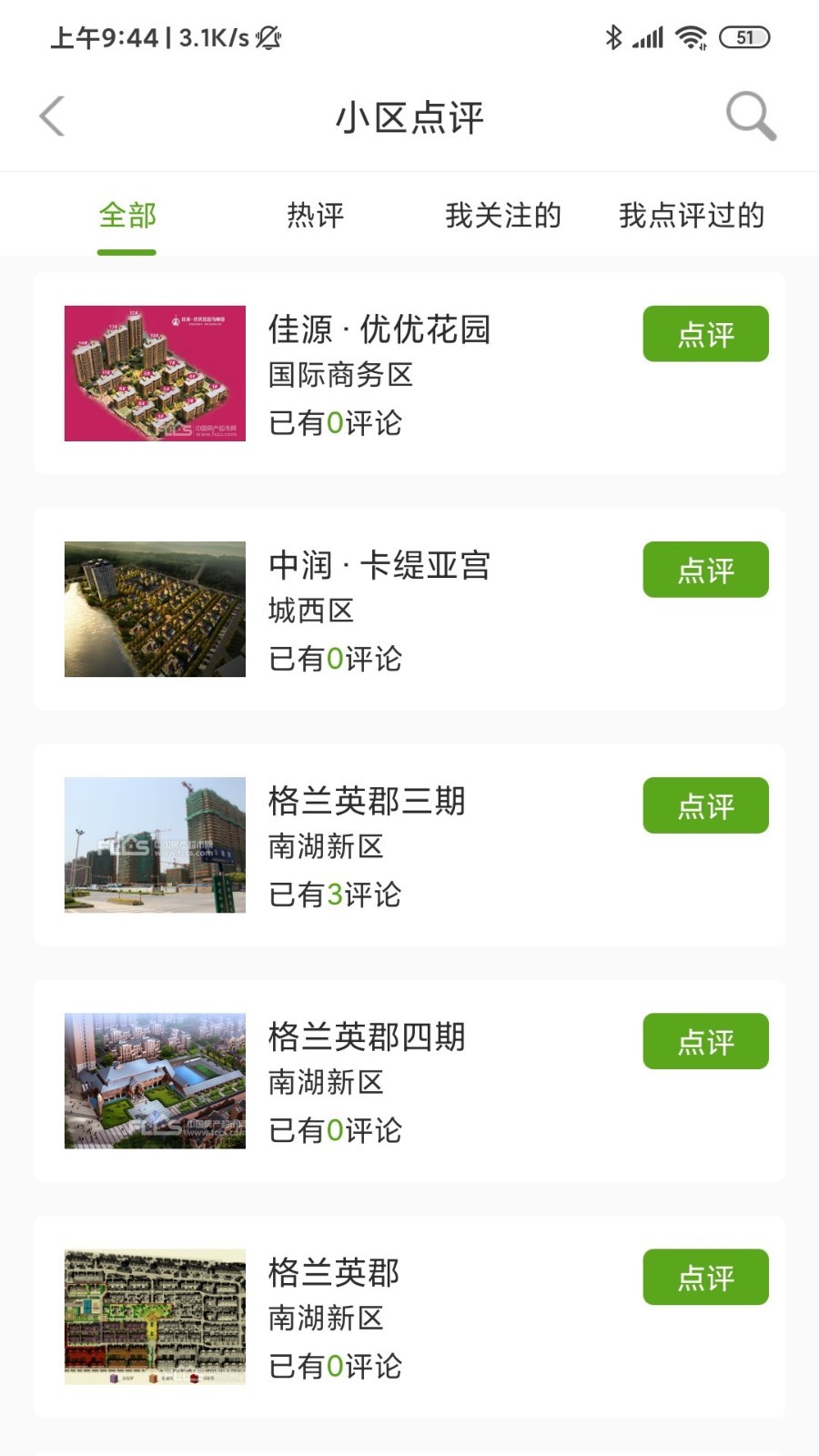Tap the back arrow icon
Image resolution: width=819 pixels, height=1456 pixels.
click(x=52, y=116)
